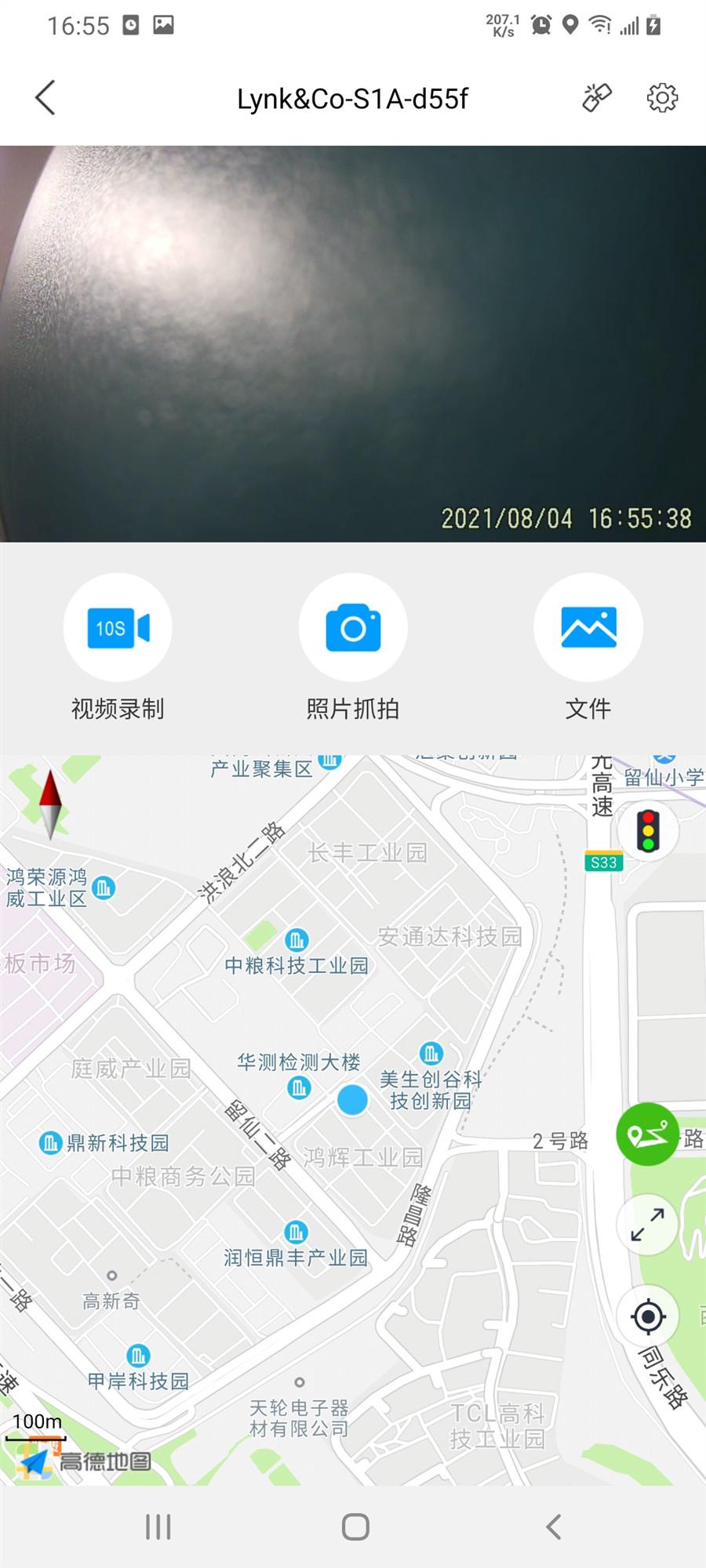Open recent apps from the navigation bar
706x1568 pixels.
pyautogui.click(x=158, y=1526)
